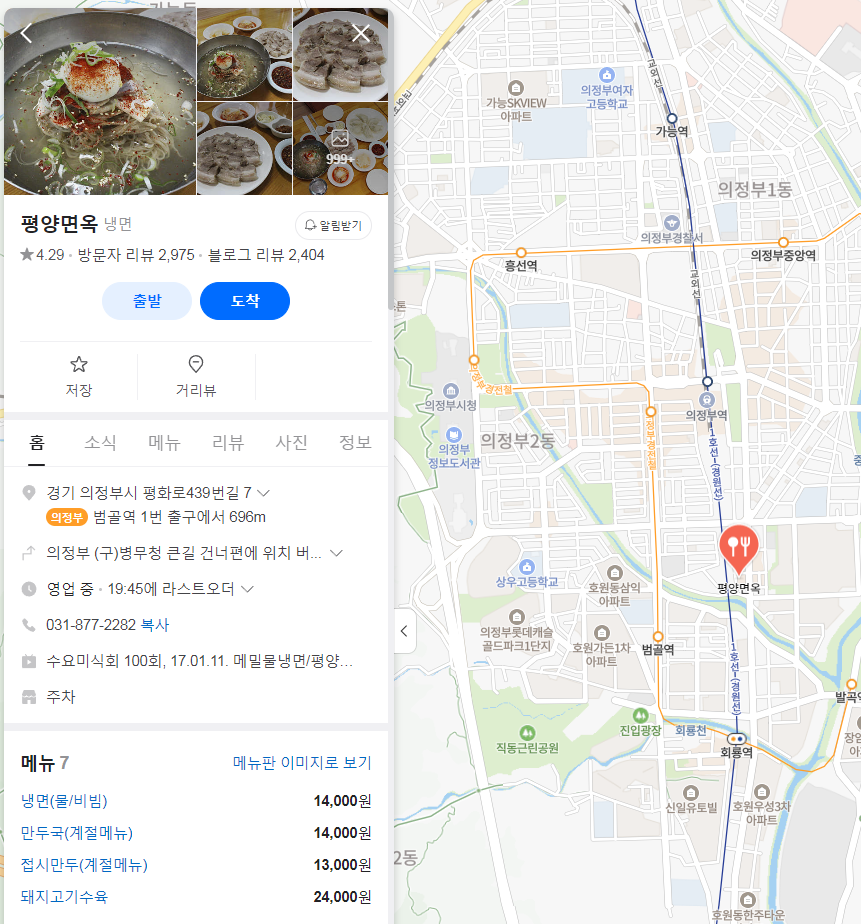This screenshot has width=861, height=924.
Task: Open 메뉴판 이미지로 보기 link
Action: pos(302,763)
